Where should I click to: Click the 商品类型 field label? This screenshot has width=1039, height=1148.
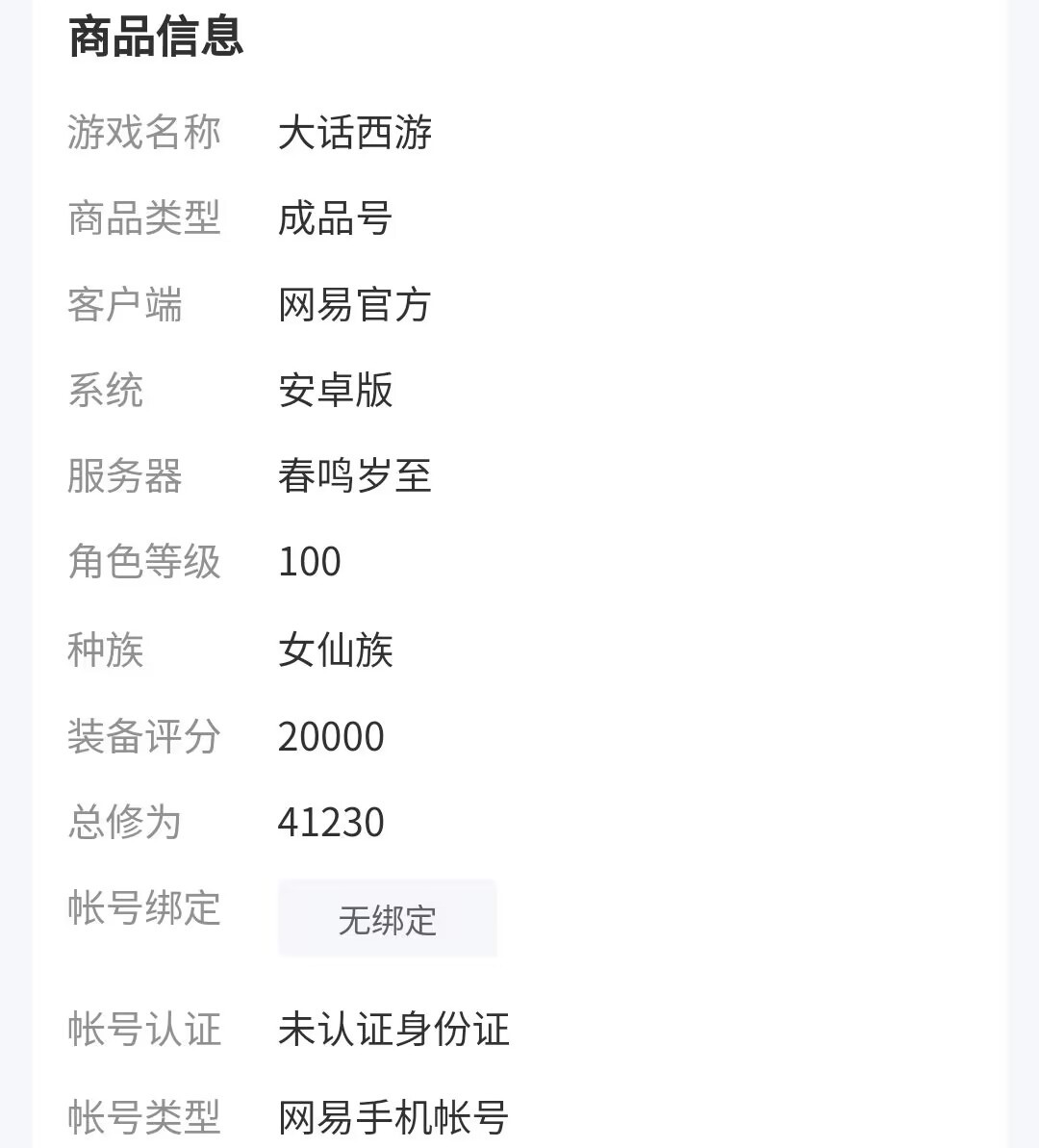[x=144, y=219]
